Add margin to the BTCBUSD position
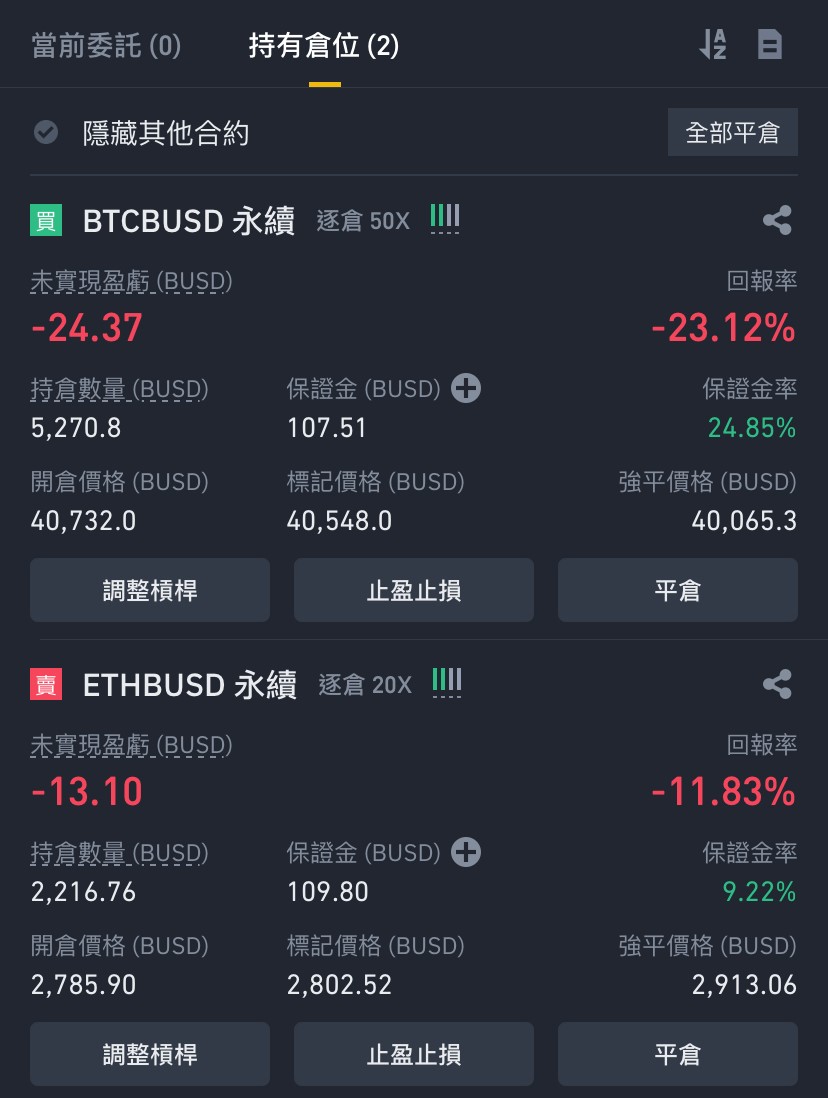Screen dimensions: 828x1098 466,388
